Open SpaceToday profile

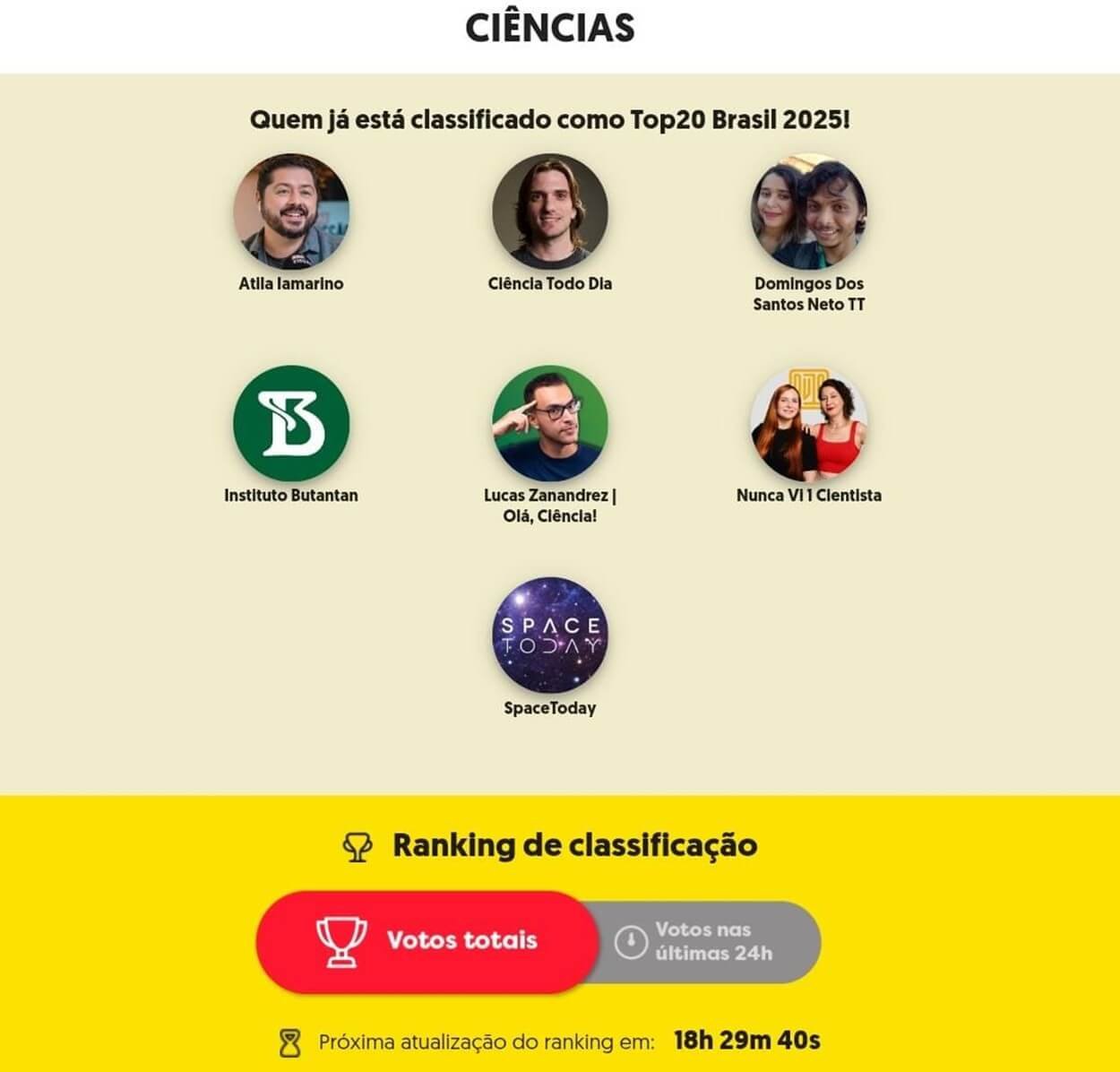point(549,635)
